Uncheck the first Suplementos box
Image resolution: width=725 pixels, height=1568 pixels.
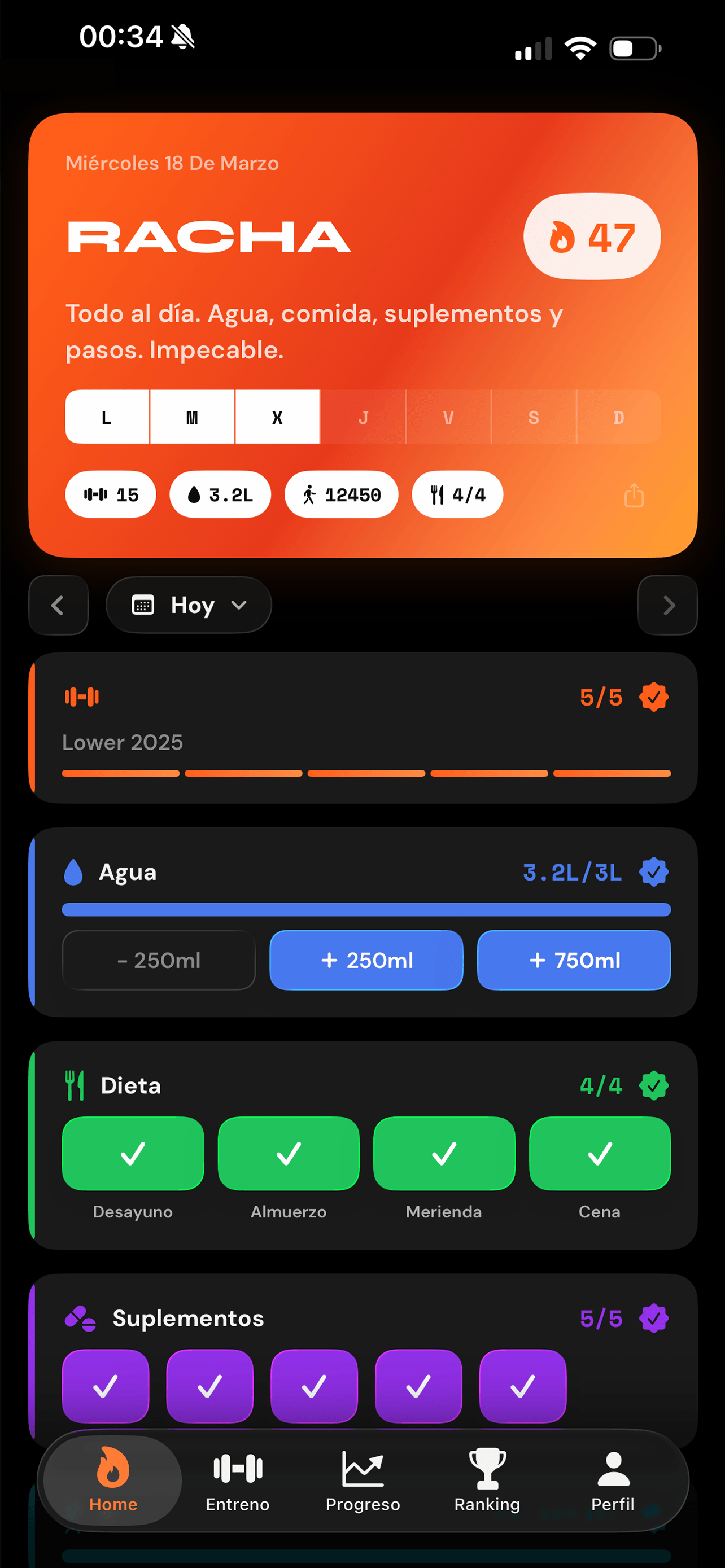tap(106, 1385)
